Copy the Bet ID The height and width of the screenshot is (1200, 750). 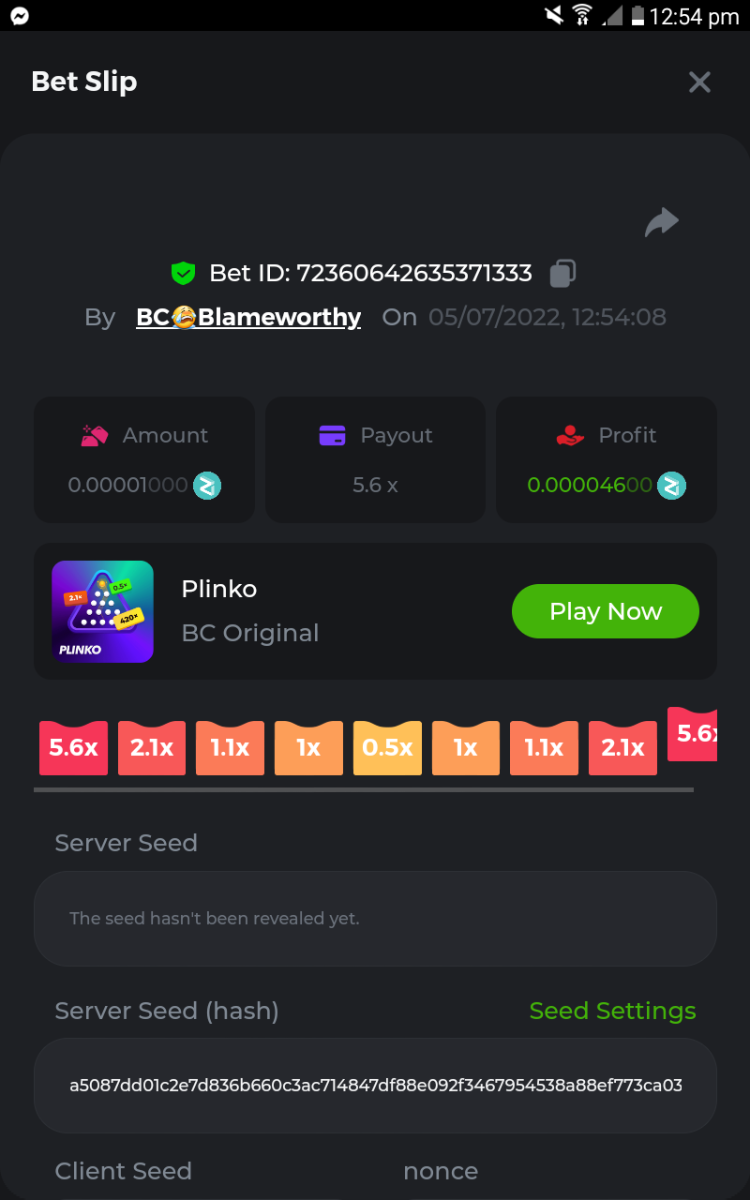click(563, 273)
